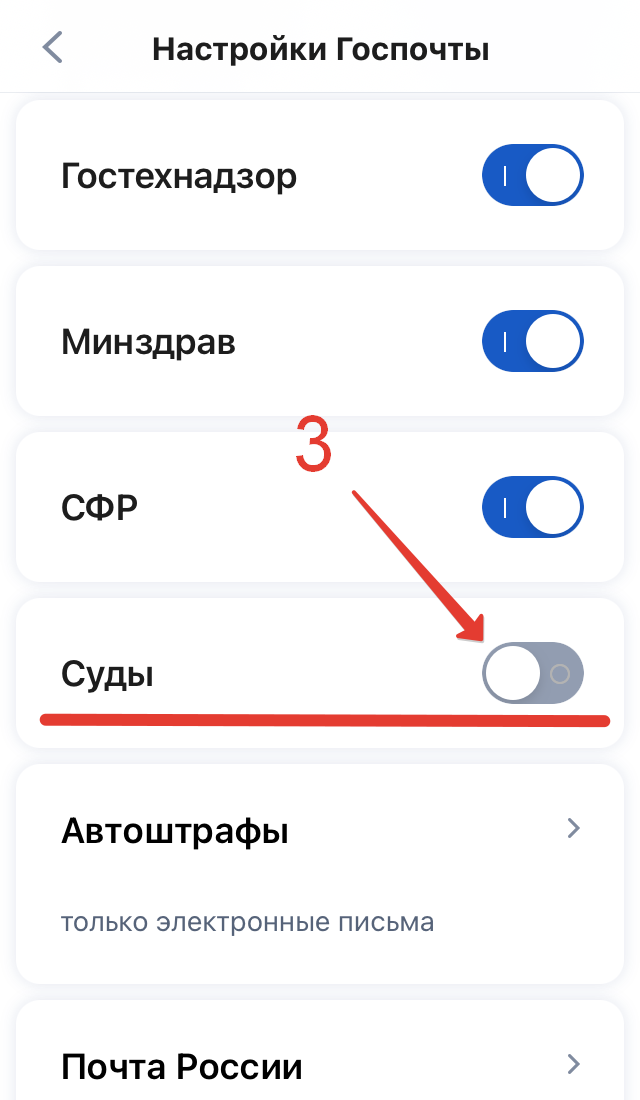Turn off the Гостехнадзор switch
The height and width of the screenshot is (1100, 640).
tap(532, 178)
